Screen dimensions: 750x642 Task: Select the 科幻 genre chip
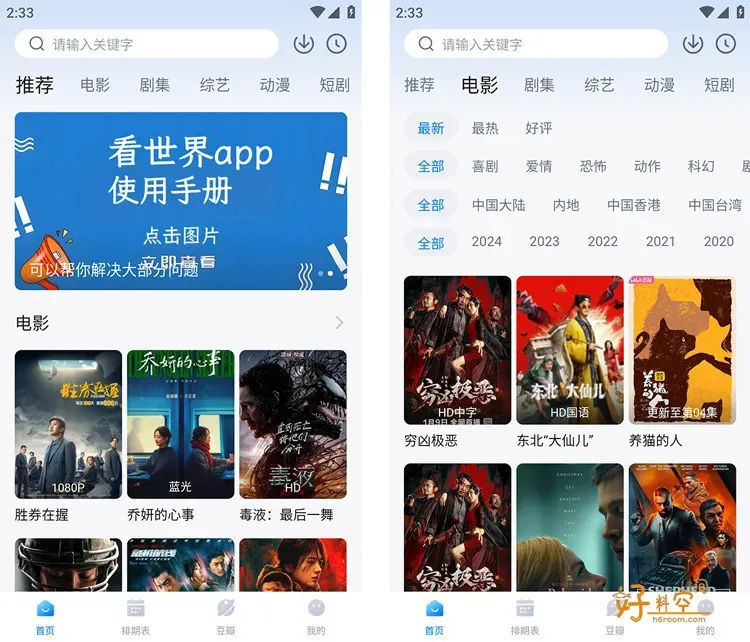click(x=701, y=166)
